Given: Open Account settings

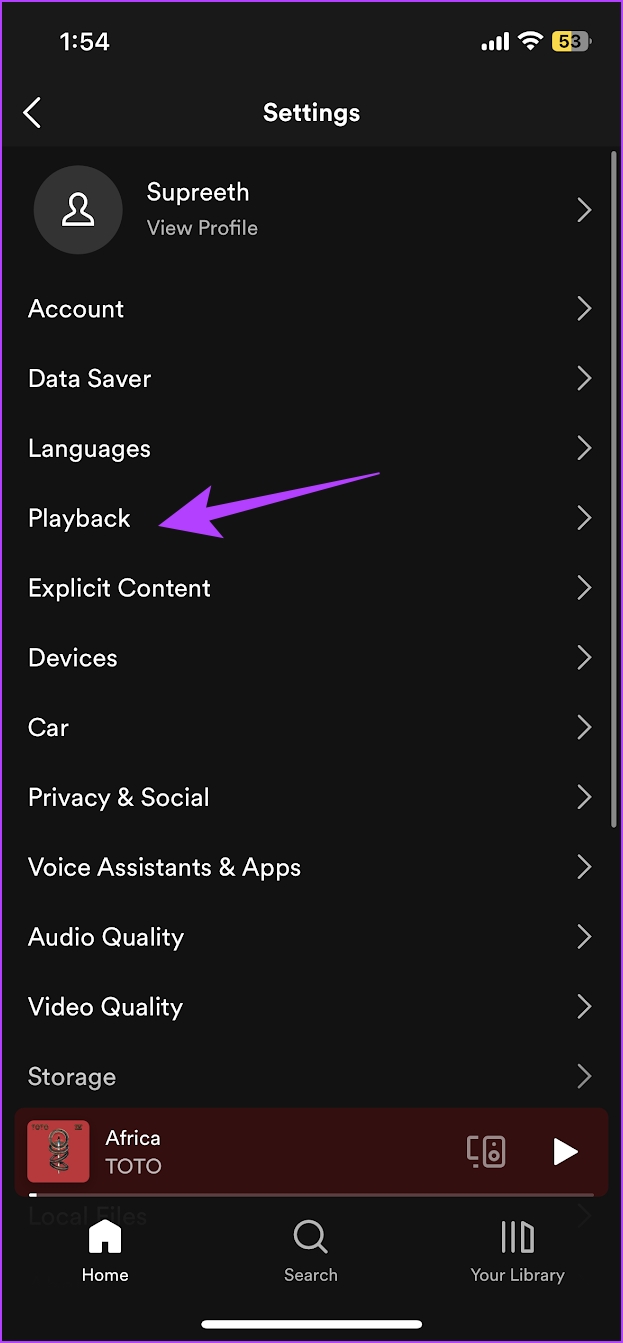Looking at the screenshot, I should (311, 309).
